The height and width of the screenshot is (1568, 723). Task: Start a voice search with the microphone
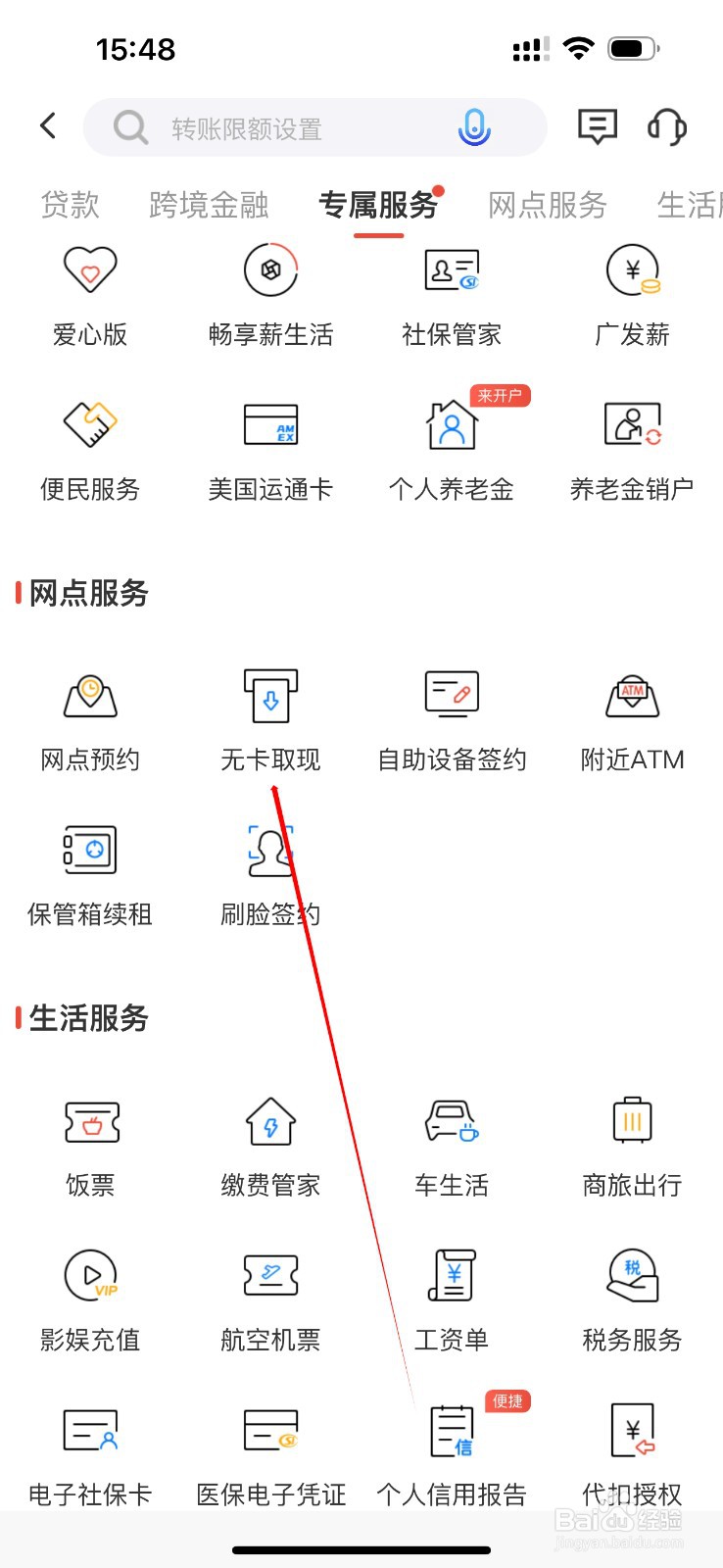click(473, 125)
